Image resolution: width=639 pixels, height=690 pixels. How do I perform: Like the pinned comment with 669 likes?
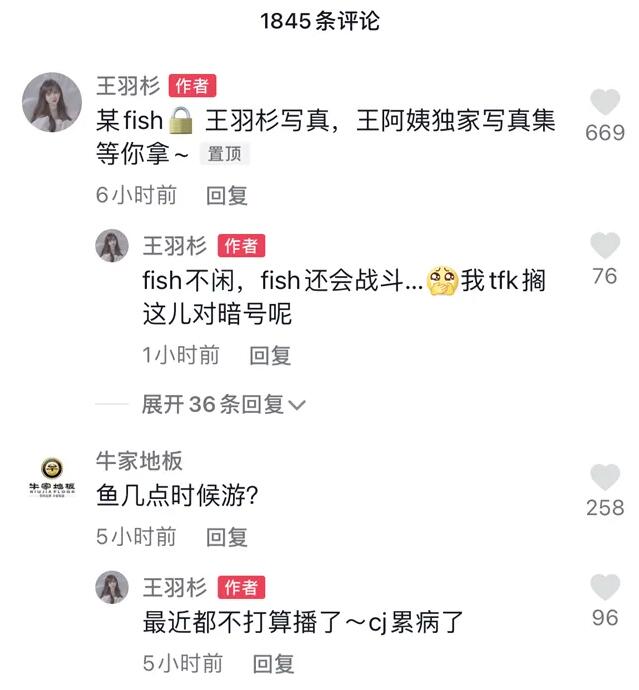(x=604, y=103)
